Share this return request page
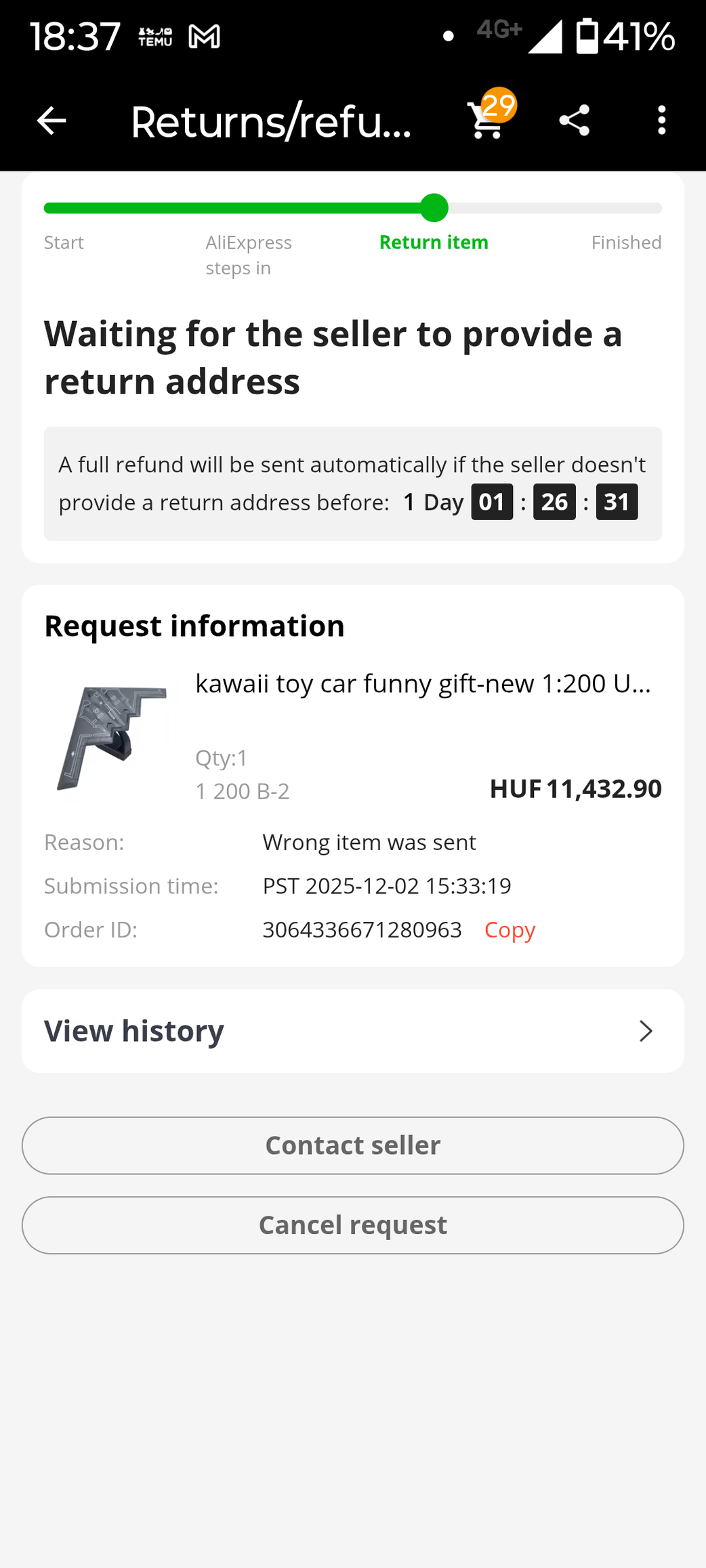The height and width of the screenshot is (1568, 706). coord(574,121)
